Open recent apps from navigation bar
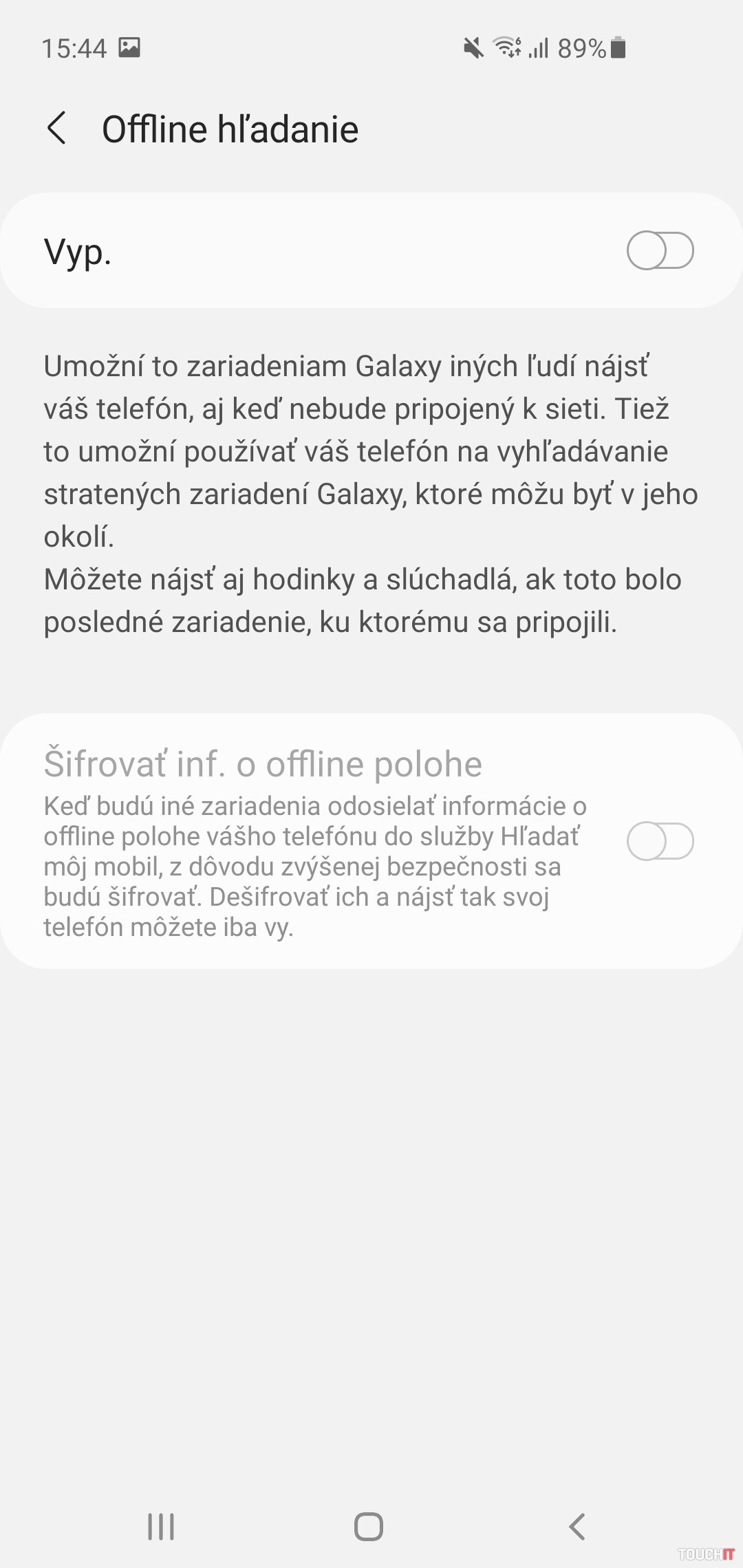Screen dimensions: 743x1568 tap(161, 1527)
